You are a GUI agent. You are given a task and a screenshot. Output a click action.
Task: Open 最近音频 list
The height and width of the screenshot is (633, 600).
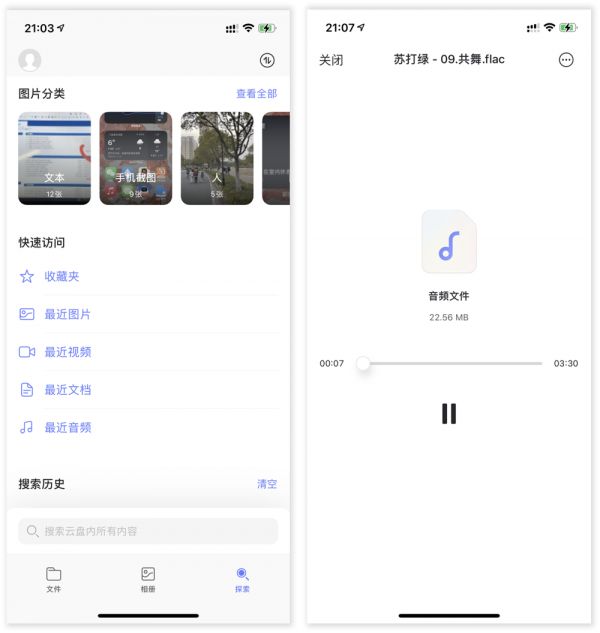click(x=67, y=428)
